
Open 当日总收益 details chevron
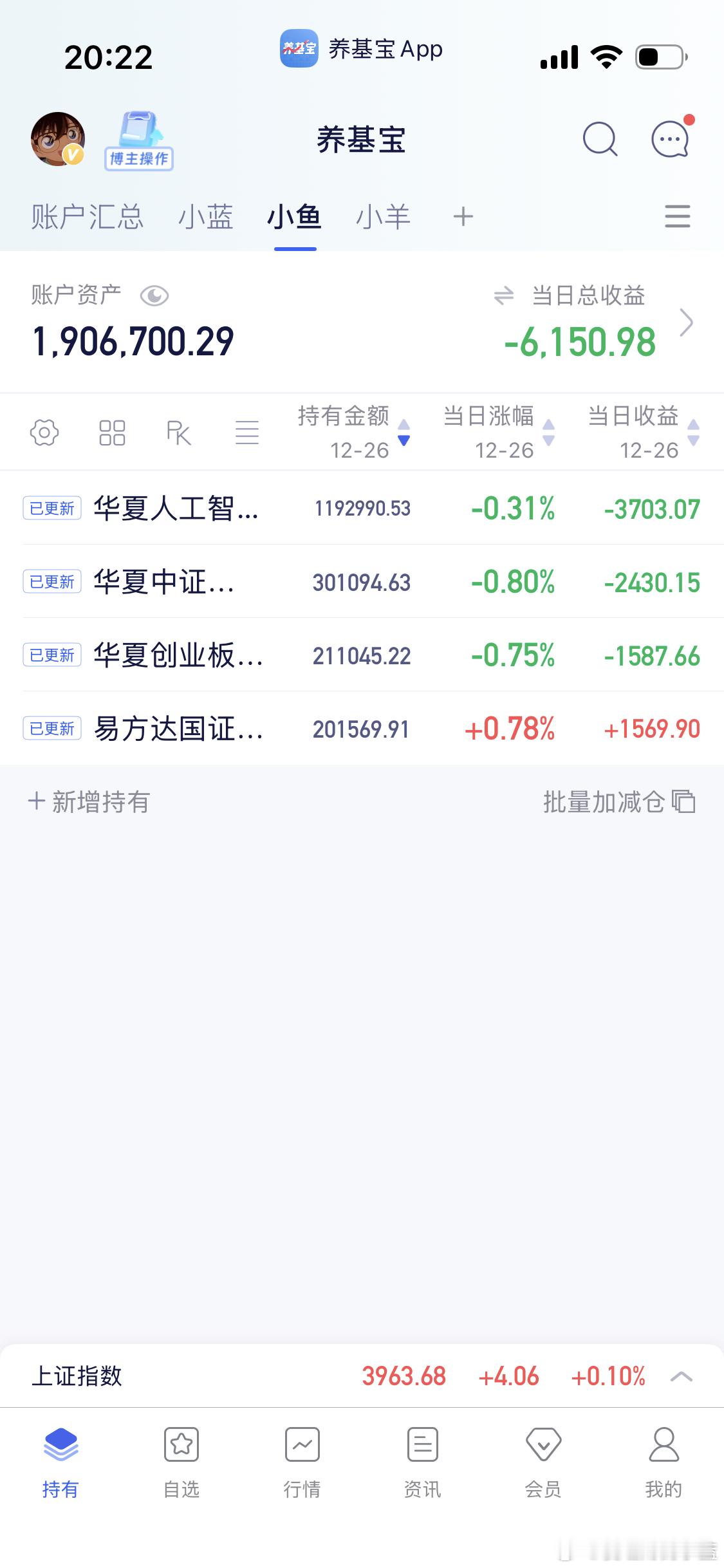(x=687, y=322)
